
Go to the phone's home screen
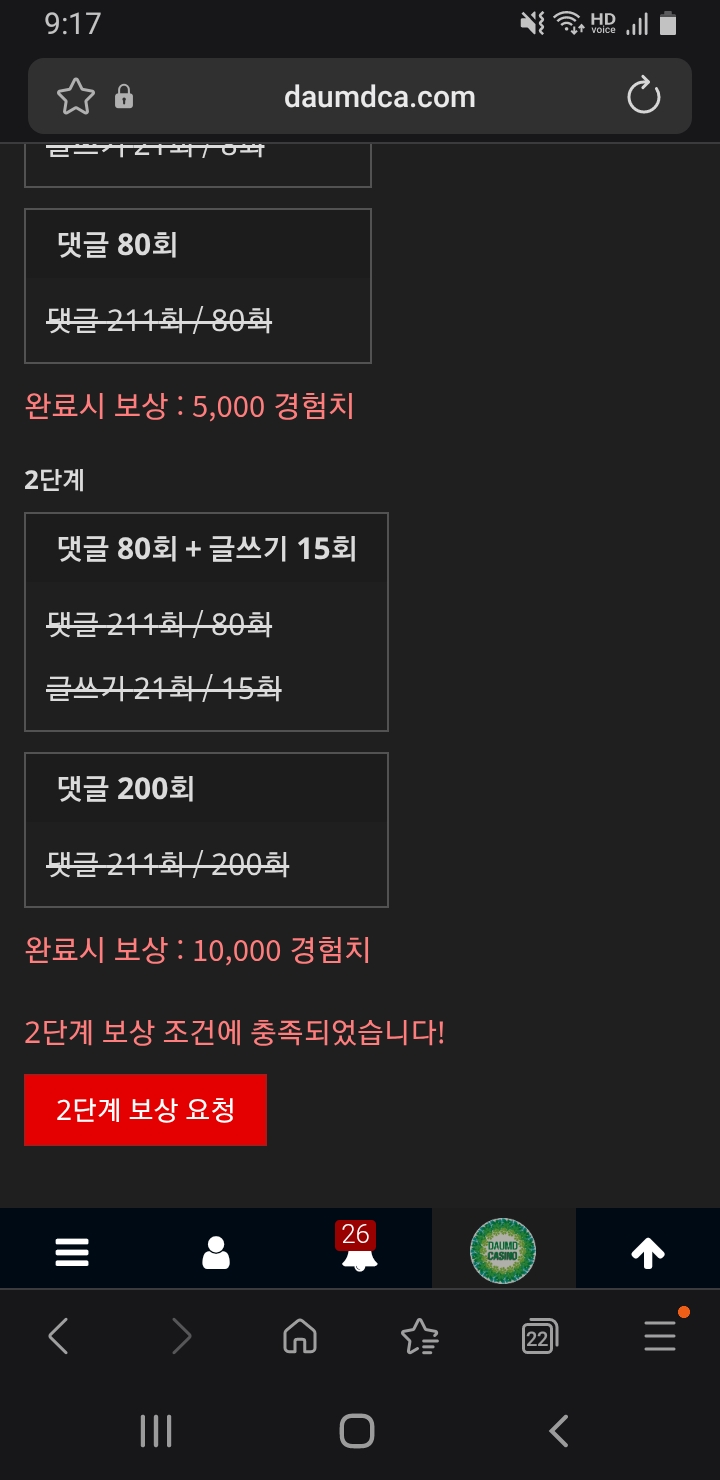coord(357,1431)
